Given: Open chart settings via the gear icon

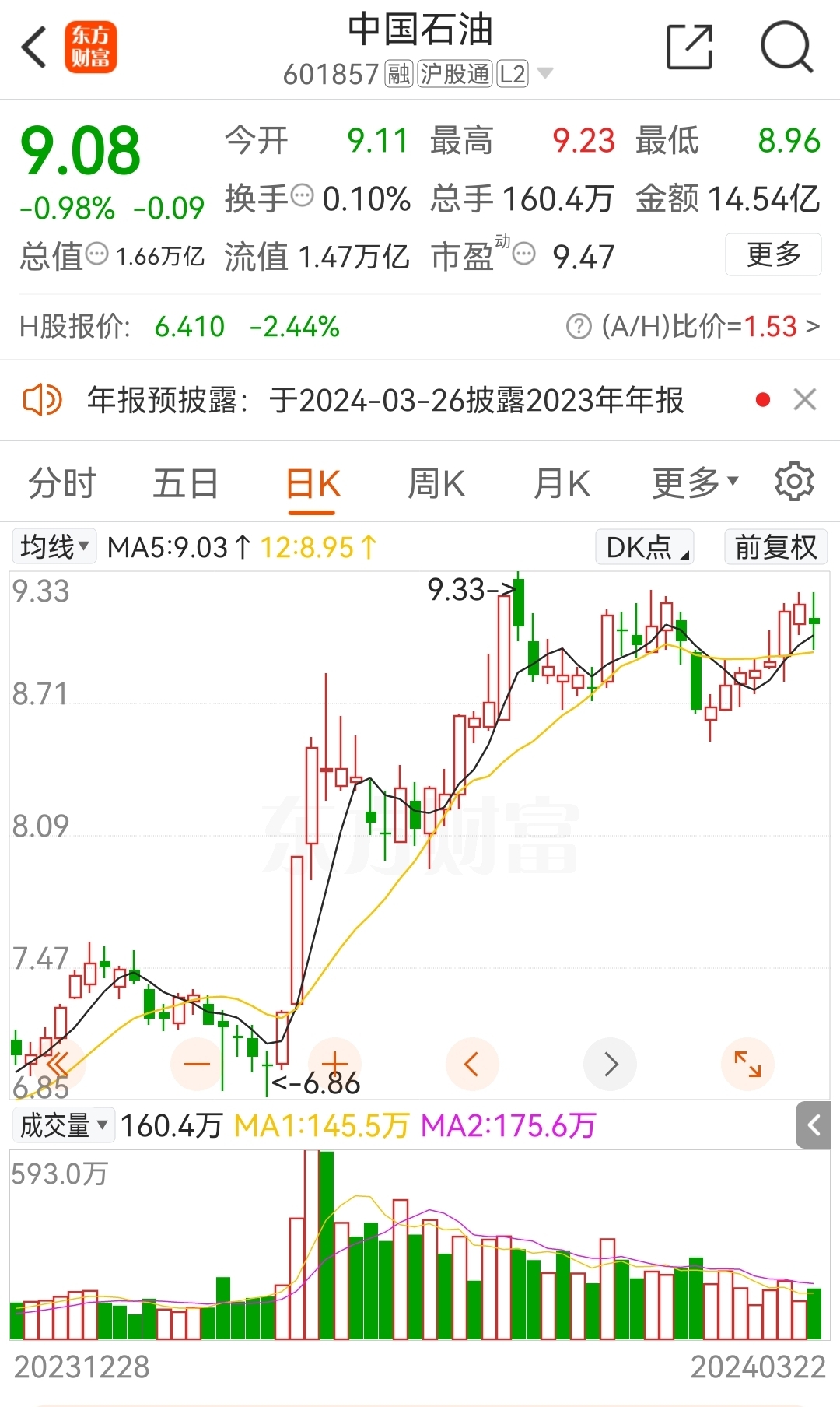Looking at the screenshot, I should click(795, 481).
